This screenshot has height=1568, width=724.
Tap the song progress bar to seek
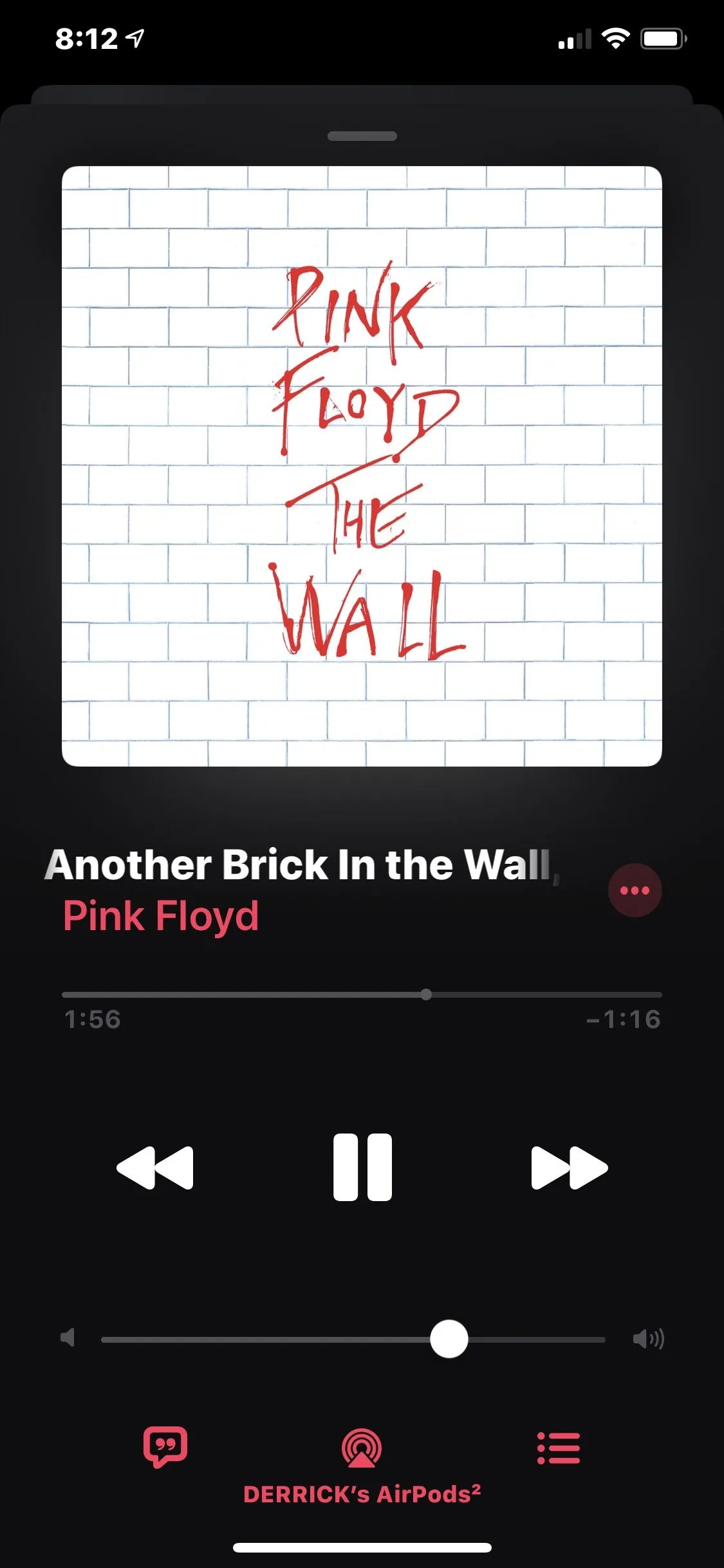[362, 994]
